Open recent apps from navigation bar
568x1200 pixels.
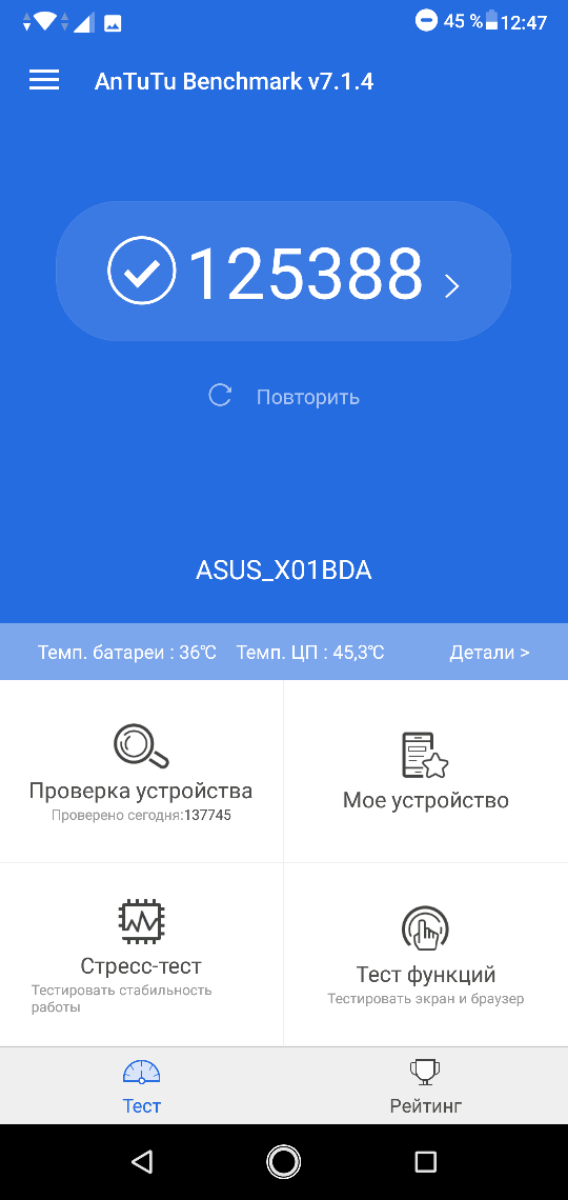pos(426,1161)
